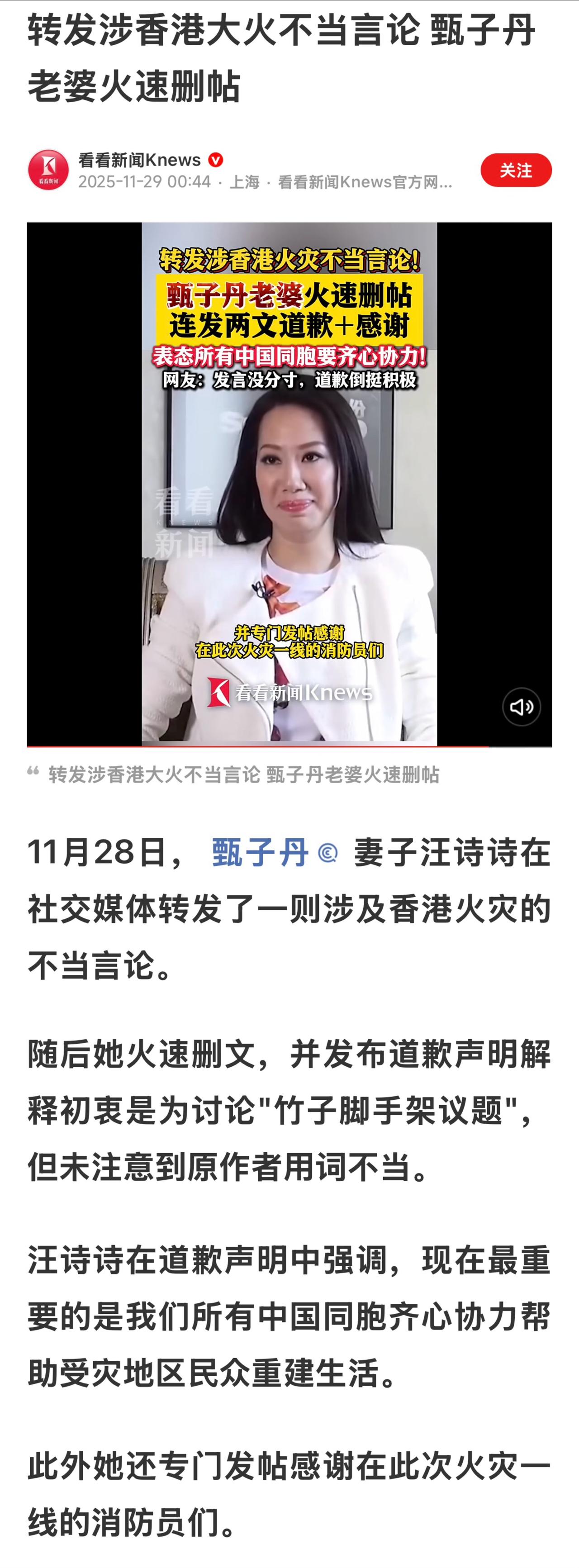Click the caption below the video player
Viewport: 579px width, 1568px height.
247,773
